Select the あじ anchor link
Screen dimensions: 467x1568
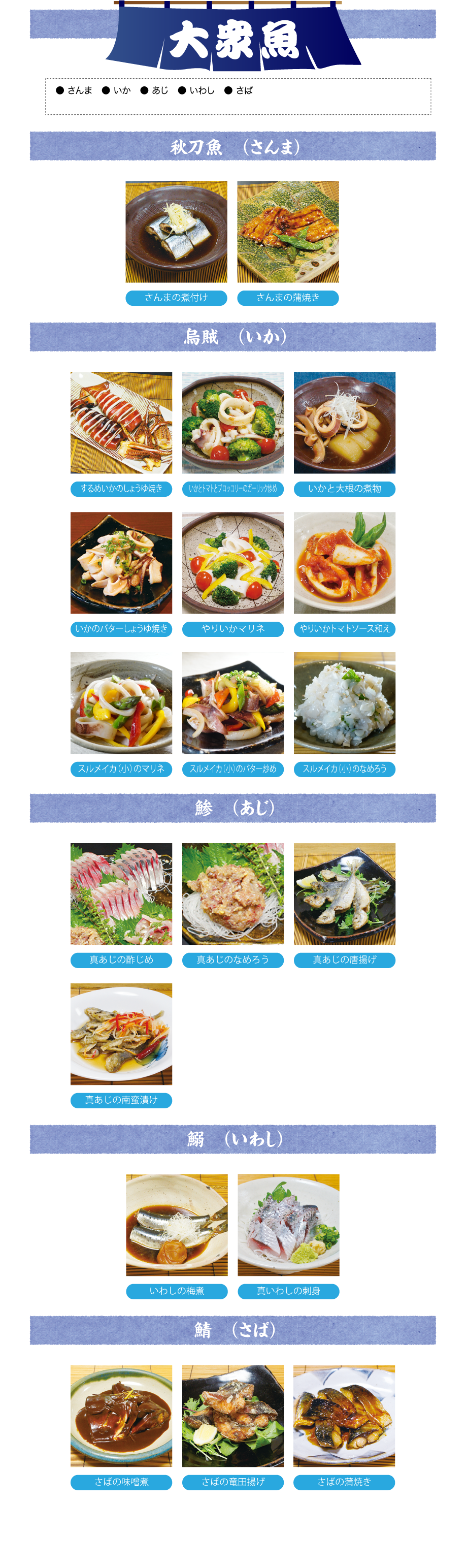[x=159, y=91]
